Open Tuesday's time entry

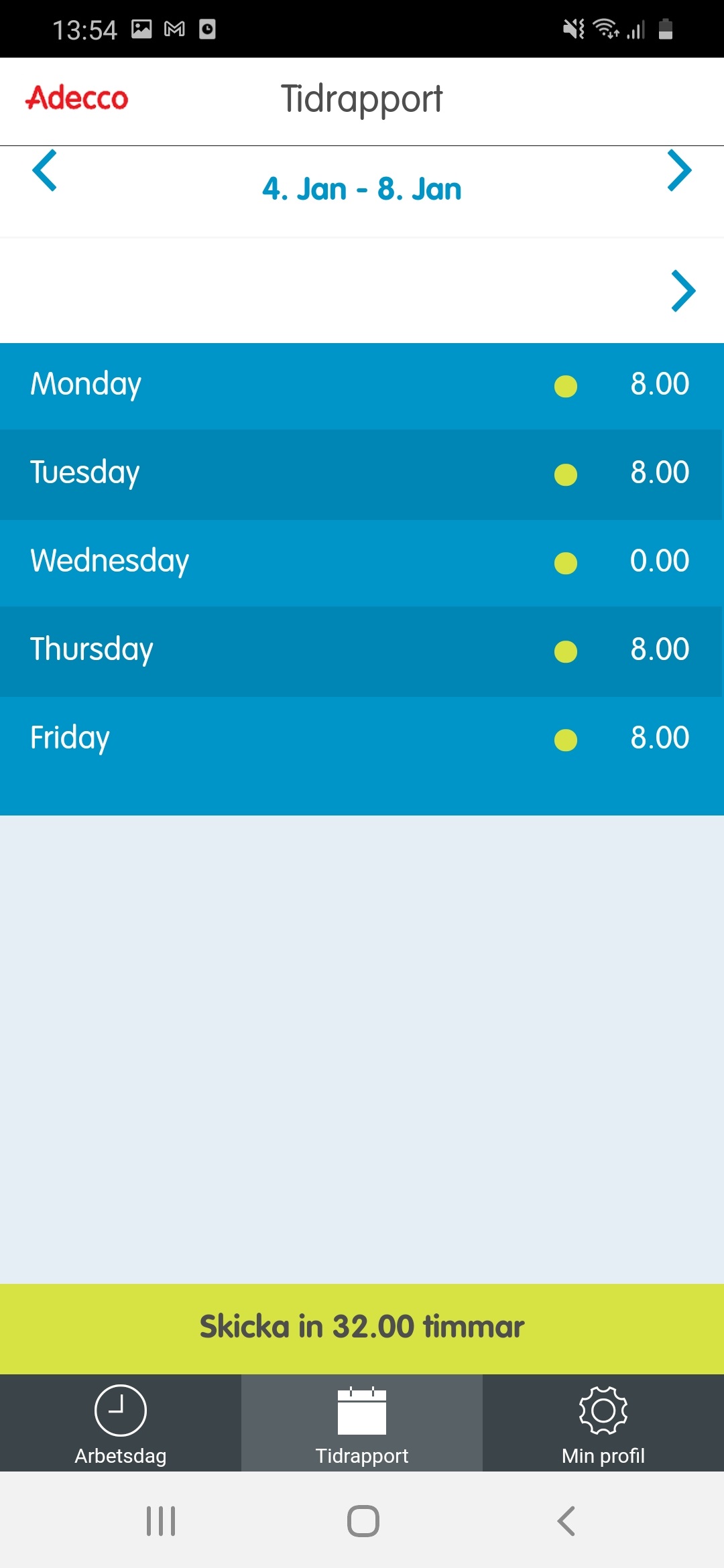[x=362, y=474]
